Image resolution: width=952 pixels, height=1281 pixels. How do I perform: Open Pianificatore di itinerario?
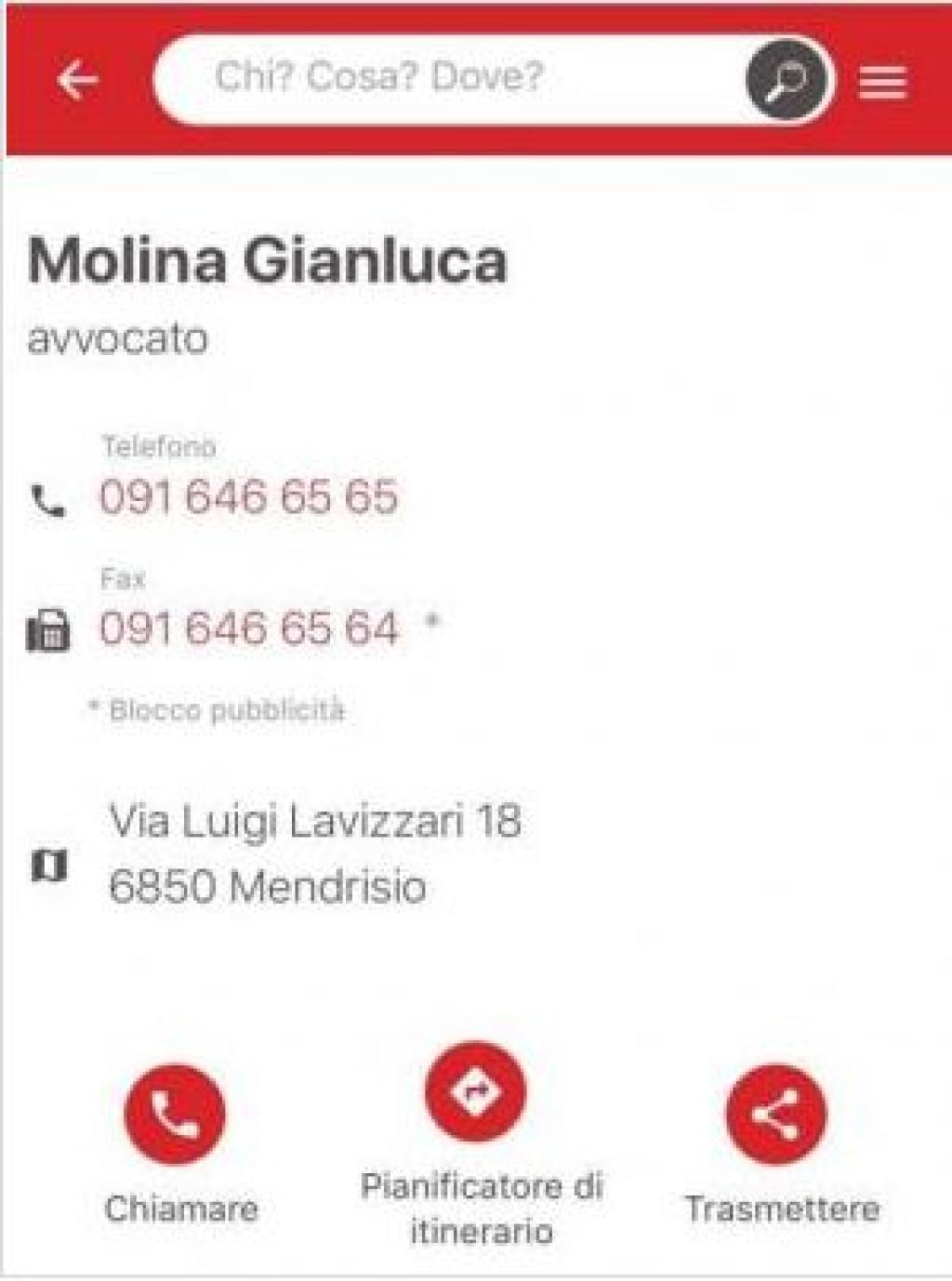pyautogui.click(x=475, y=1092)
